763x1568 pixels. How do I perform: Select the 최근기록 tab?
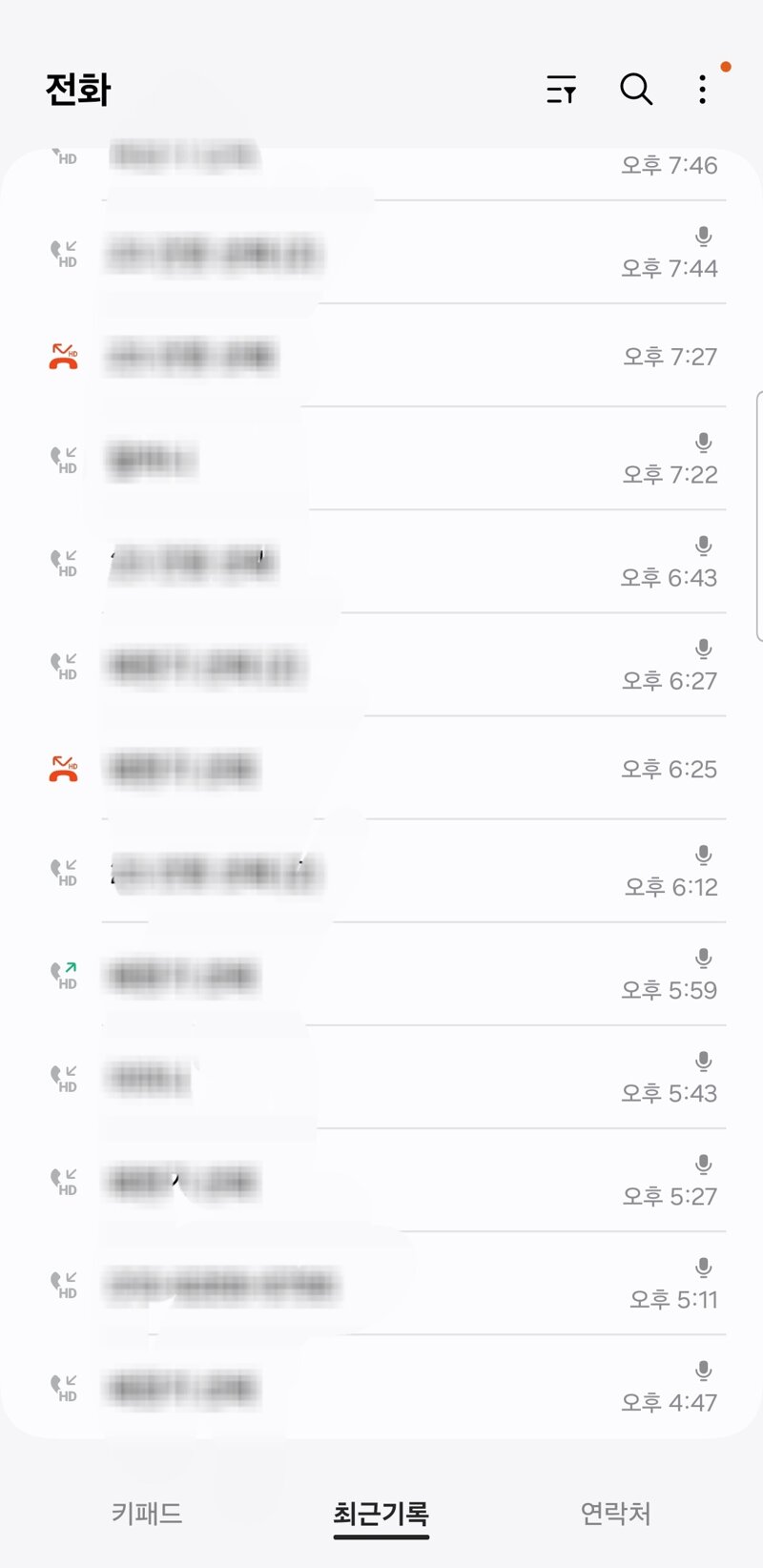[x=381, y=1514]
